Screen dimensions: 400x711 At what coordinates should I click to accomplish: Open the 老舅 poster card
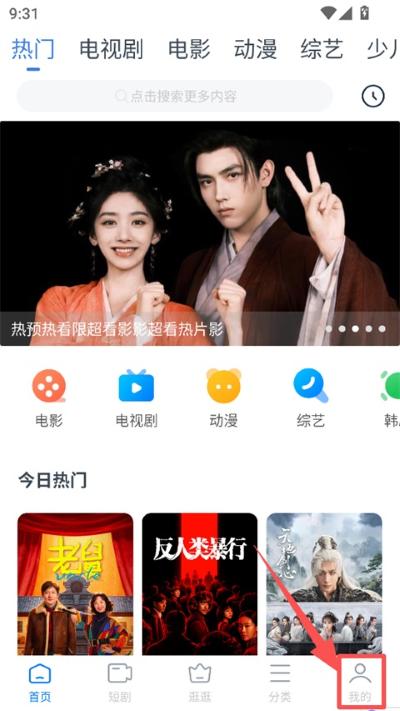coord(75,584)
